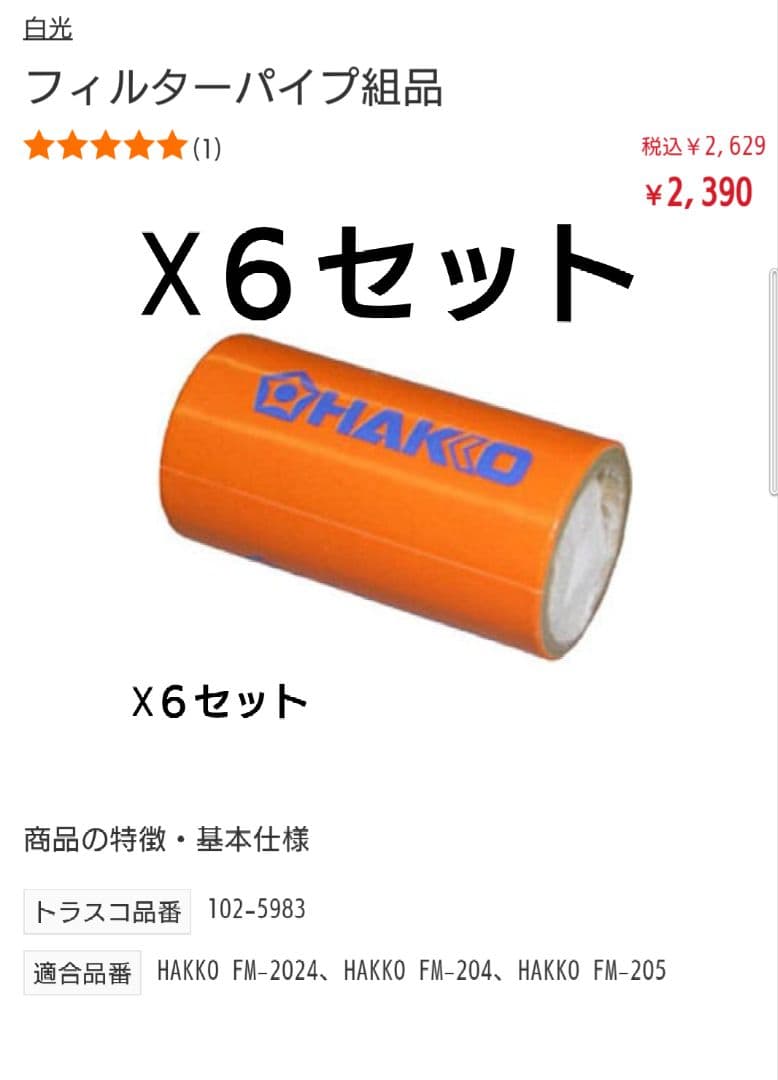The height and width of the screenshot is (1080, 778).
Task: Select the part number 102-5983
Action: pos(258,908)
